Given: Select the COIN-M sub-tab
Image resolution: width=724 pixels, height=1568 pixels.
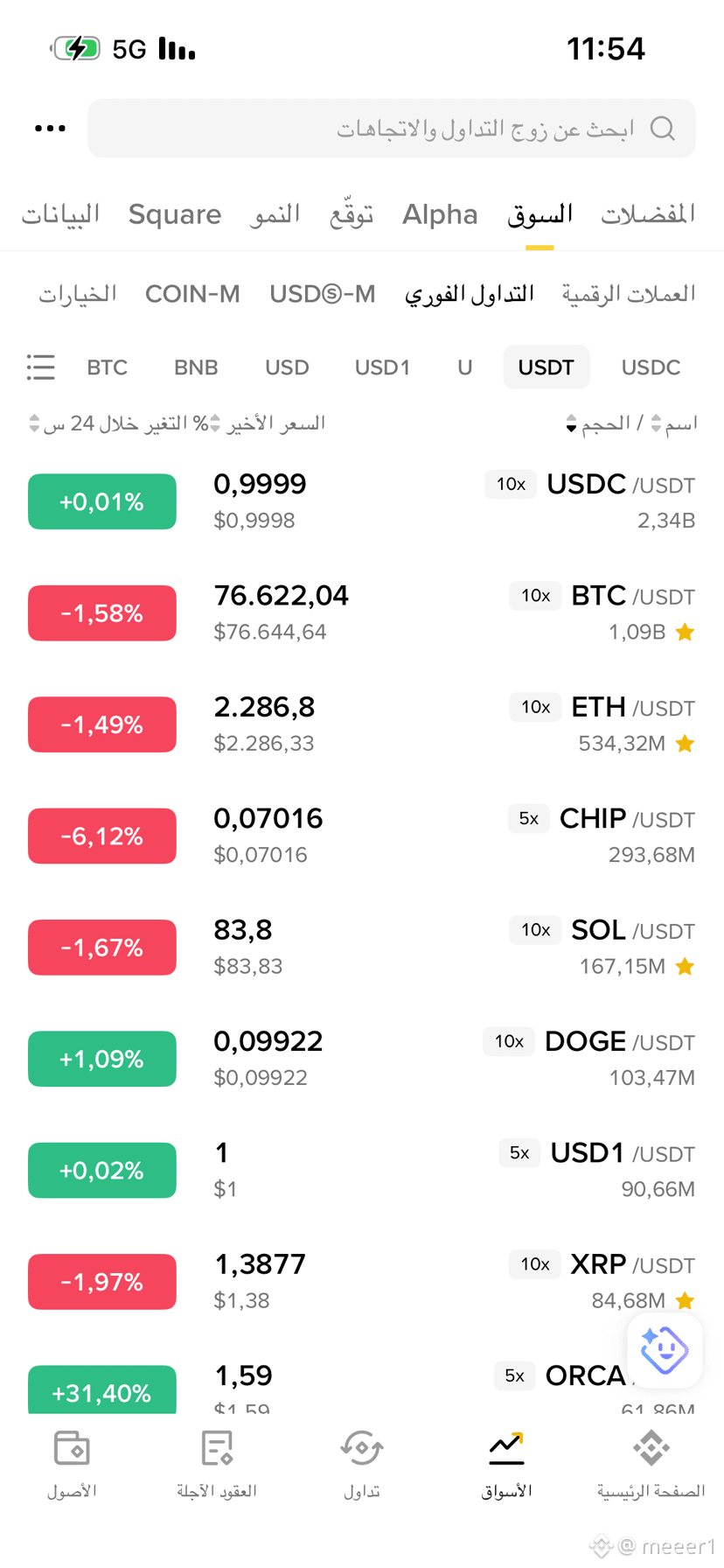Looking at the screenshot, I should 192,294.
